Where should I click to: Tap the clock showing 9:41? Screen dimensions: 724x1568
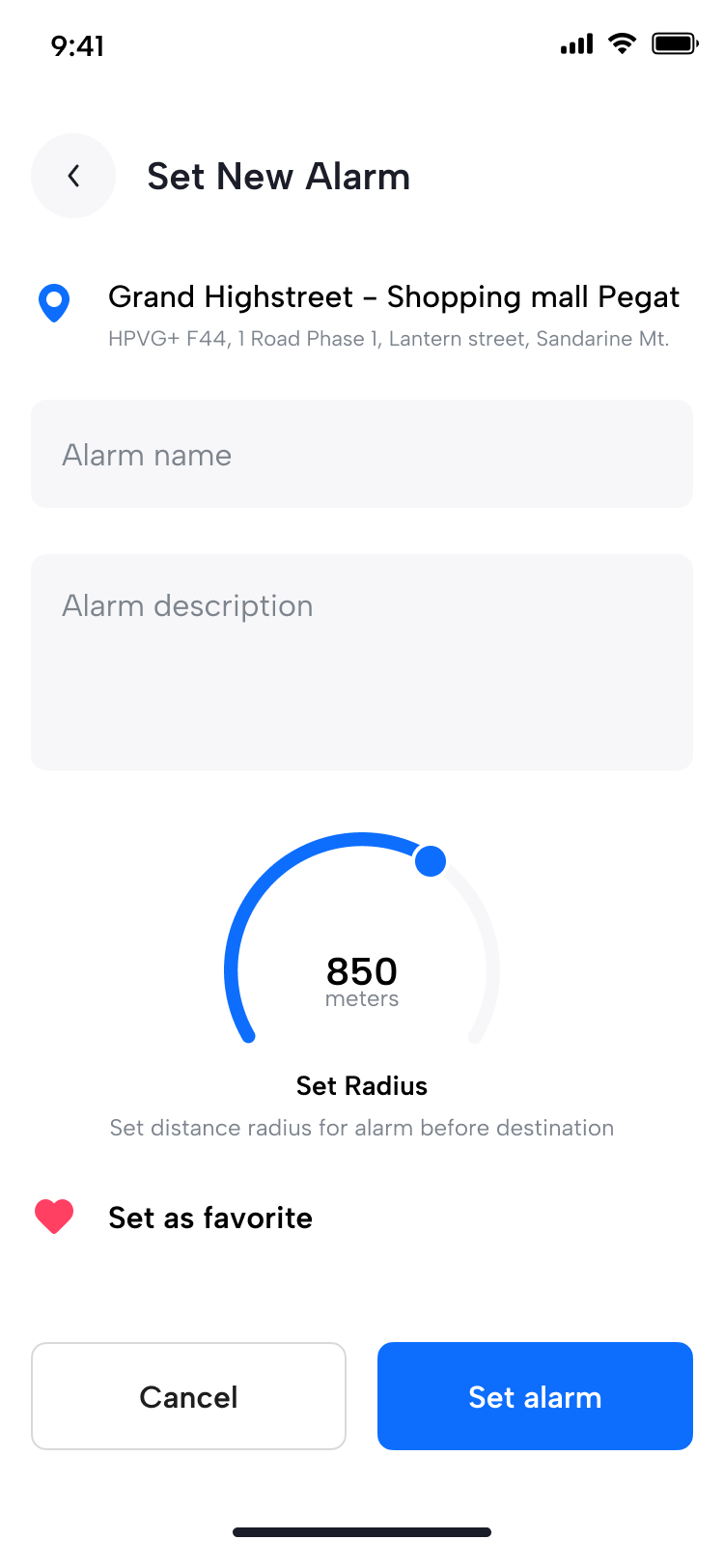point(80,44)
